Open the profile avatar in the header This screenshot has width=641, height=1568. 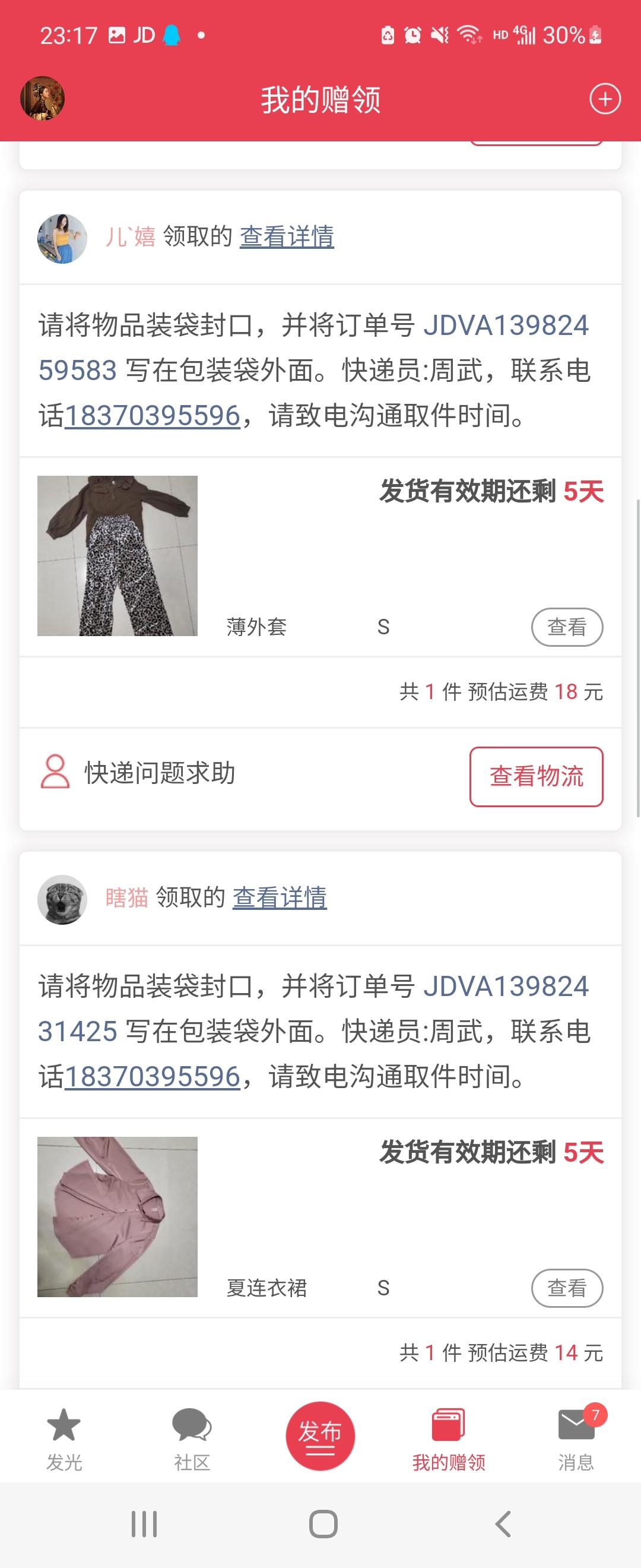pyautogui.click(x=43, y=98)
